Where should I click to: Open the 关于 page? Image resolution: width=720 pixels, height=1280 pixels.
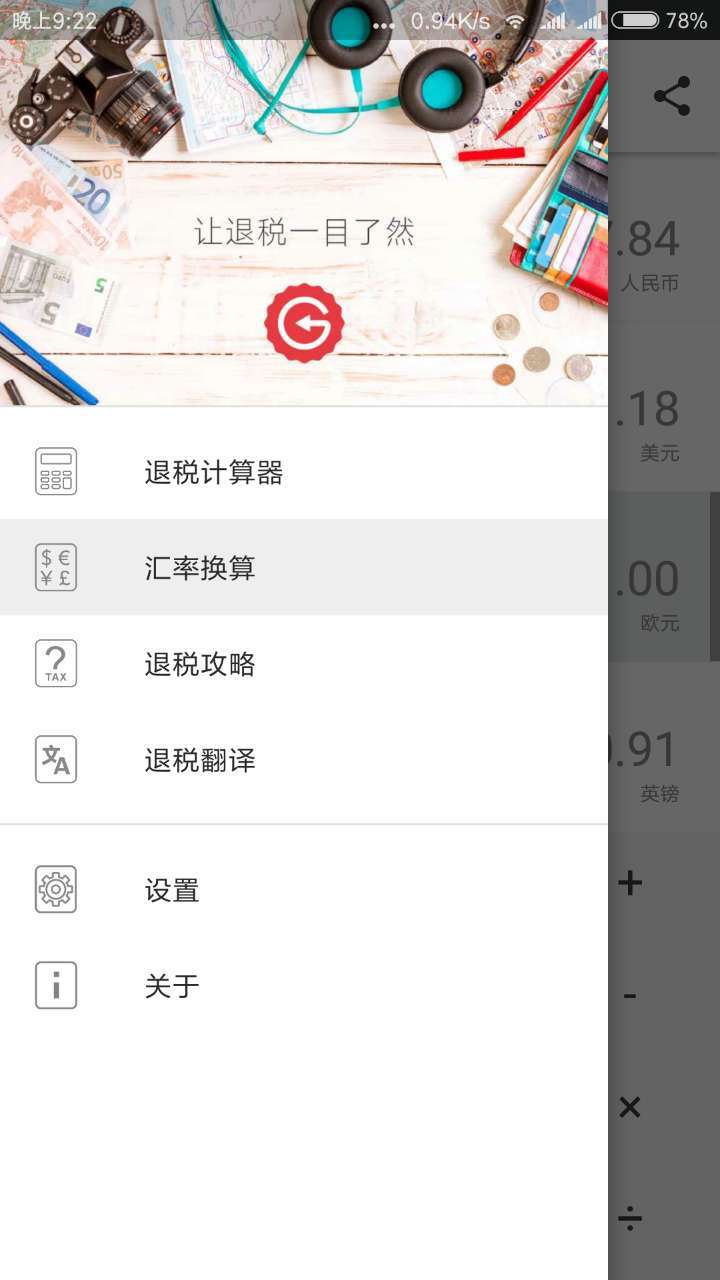(170, 985)
